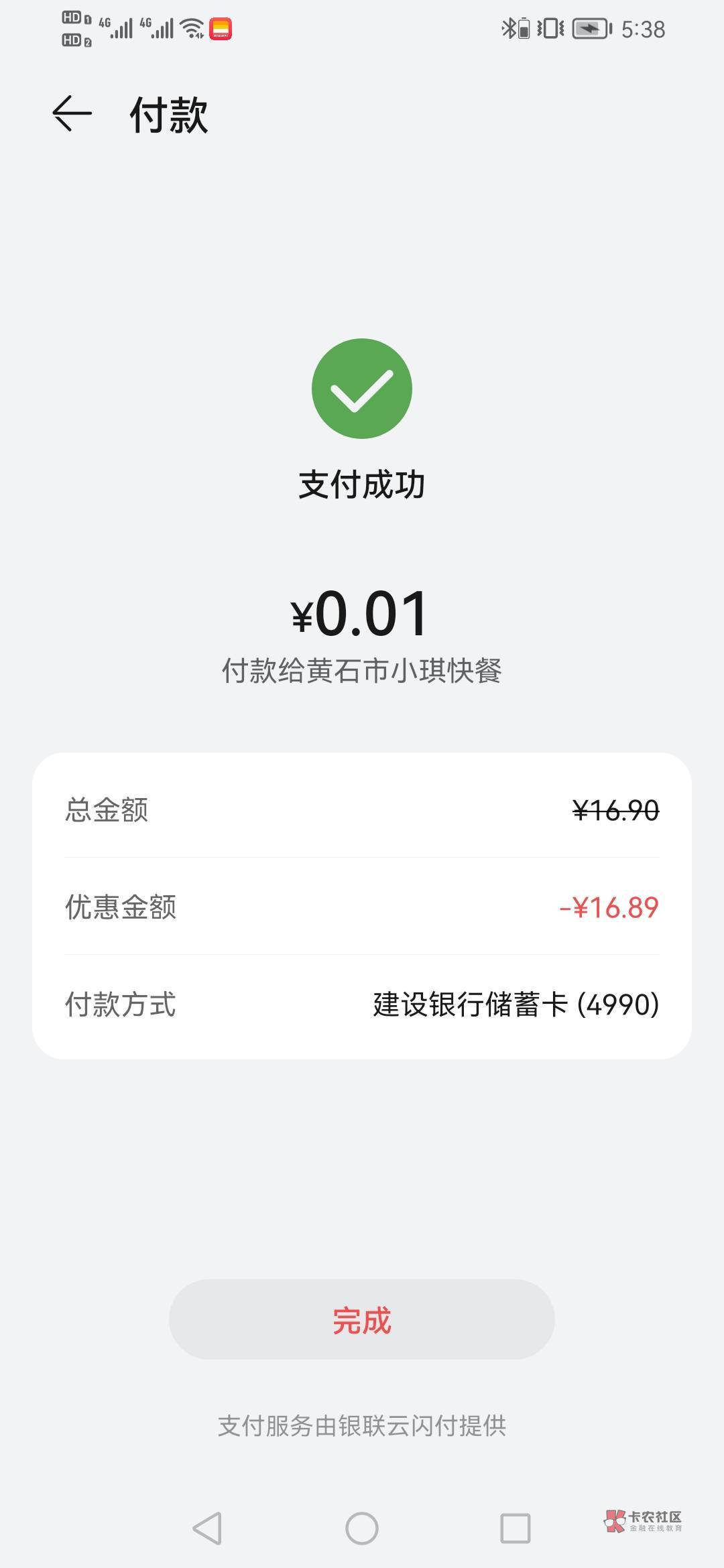Go back using the top-left arrow
The image size is (724, 1568).
click(72, 113)
